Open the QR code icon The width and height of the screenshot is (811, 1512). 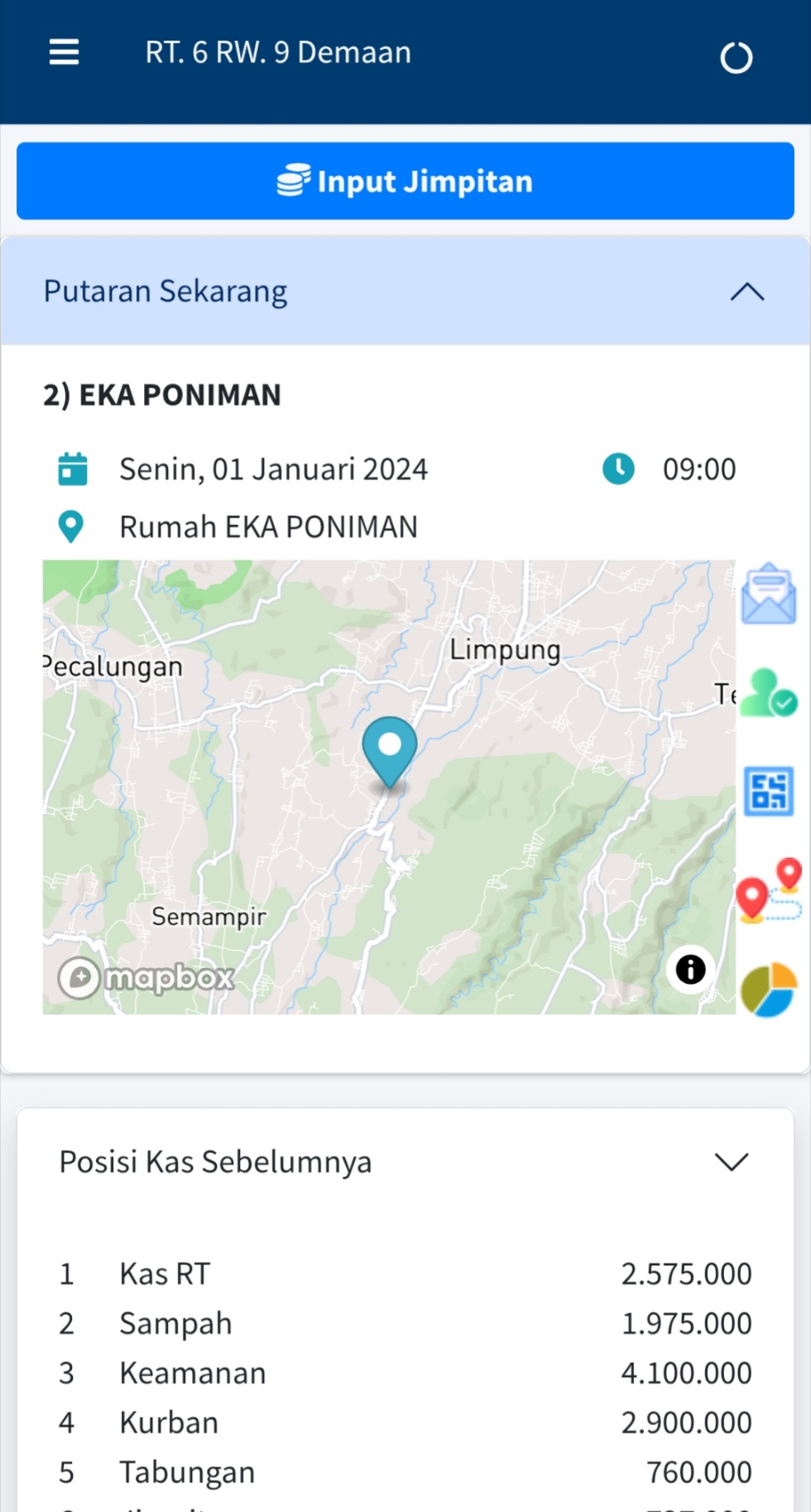click(769, 791)
